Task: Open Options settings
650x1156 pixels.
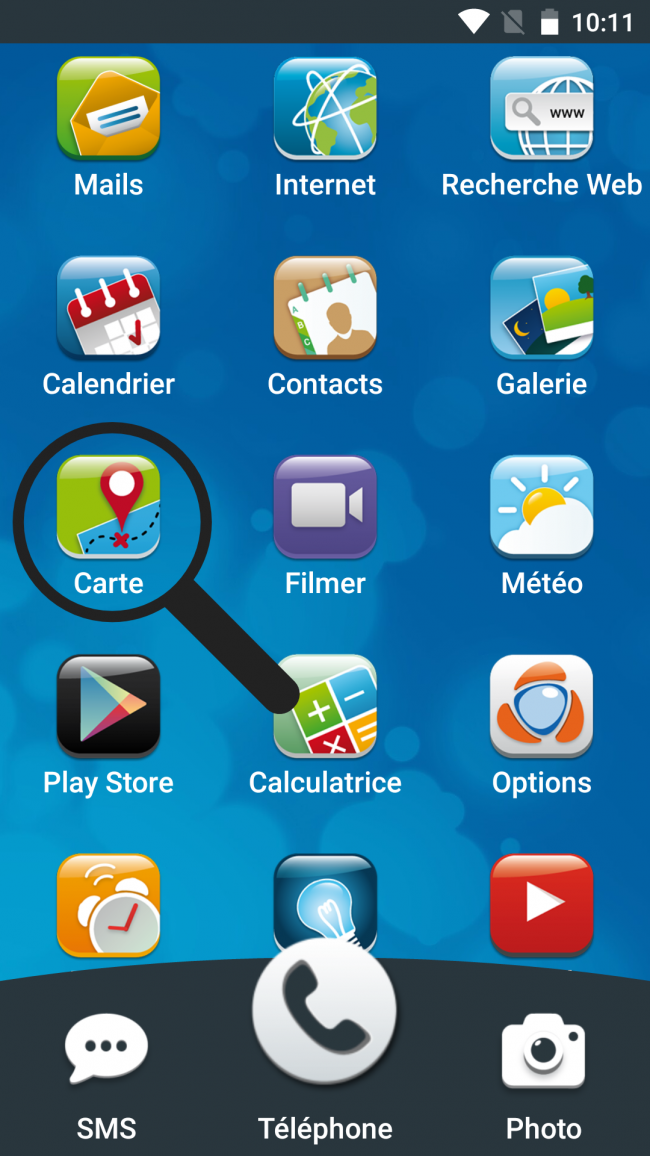Action: tap(541, 705)
